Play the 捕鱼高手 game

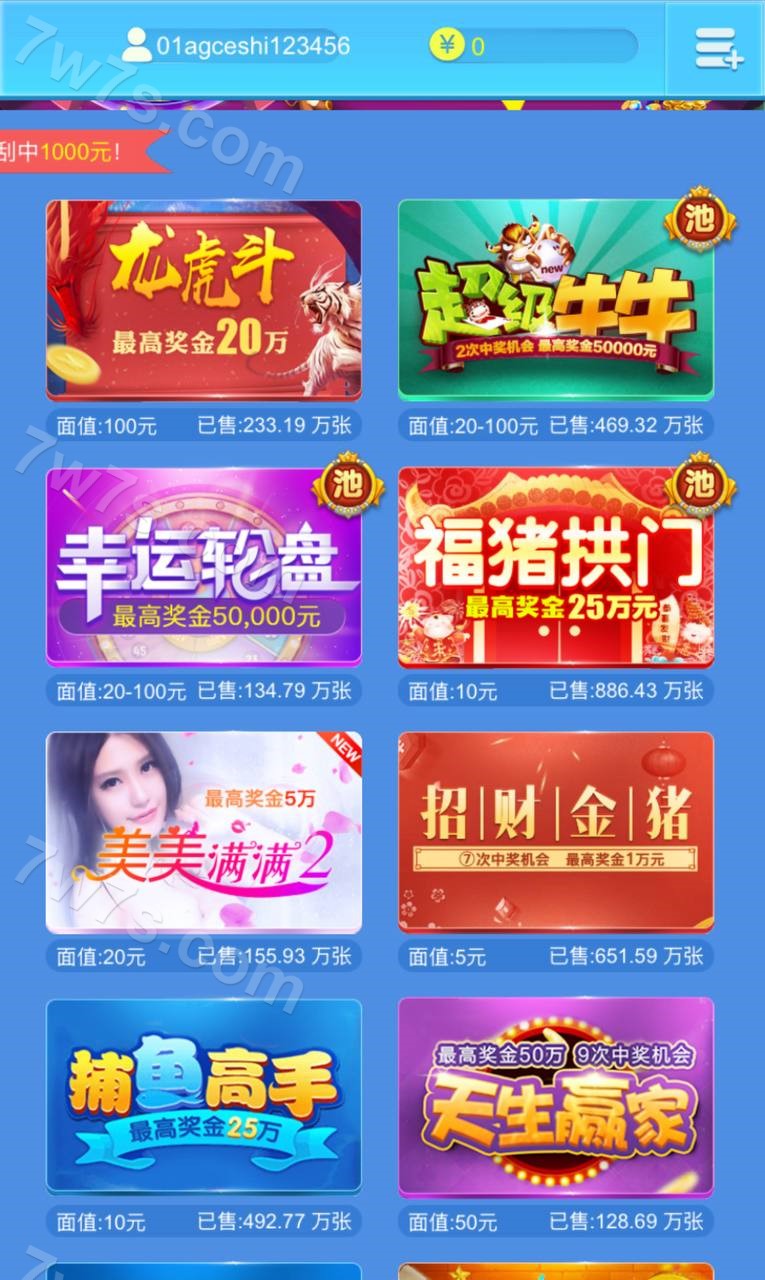tap(204, 1096)
